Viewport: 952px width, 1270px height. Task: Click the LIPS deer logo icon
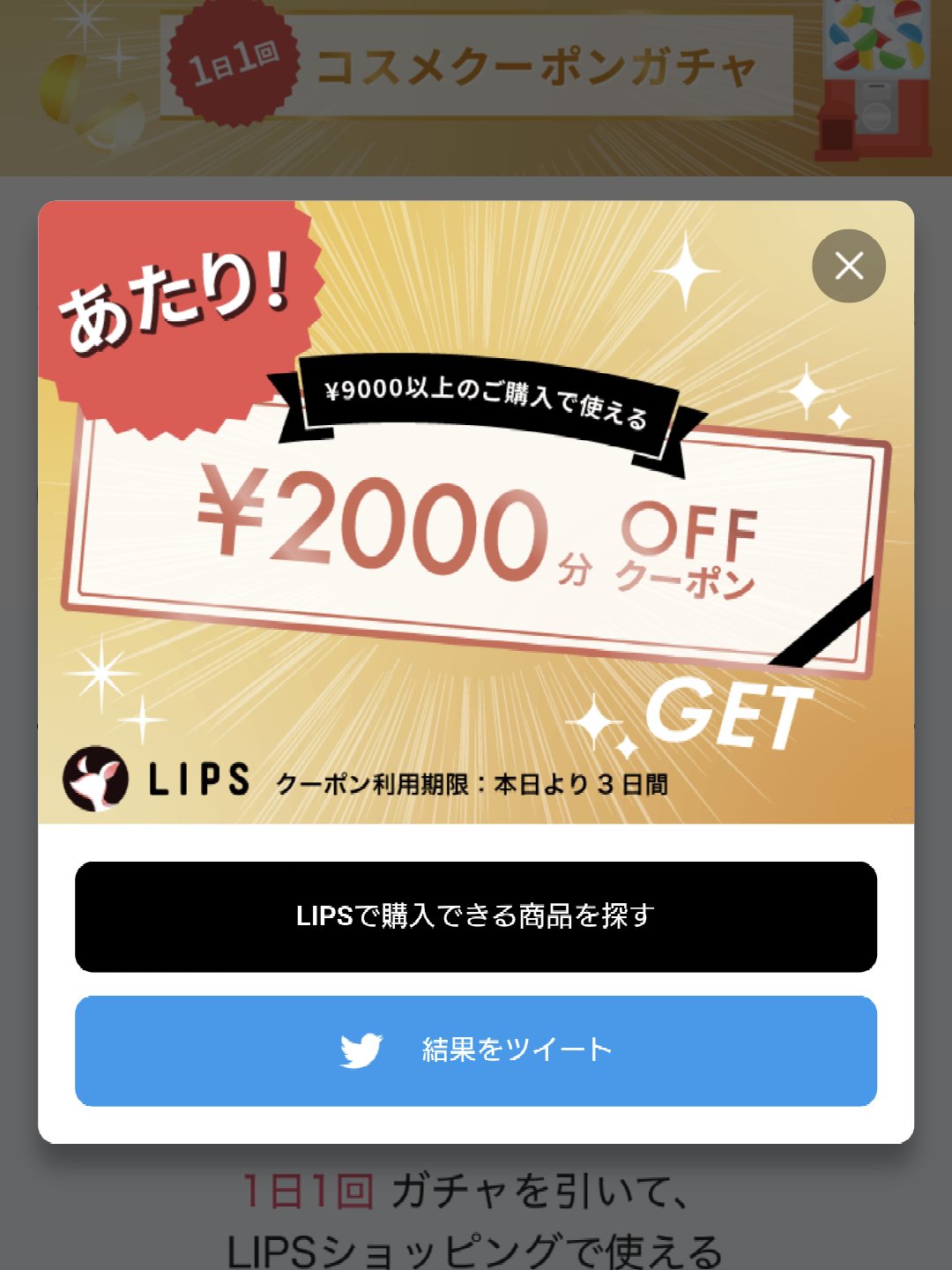[96, 780]
